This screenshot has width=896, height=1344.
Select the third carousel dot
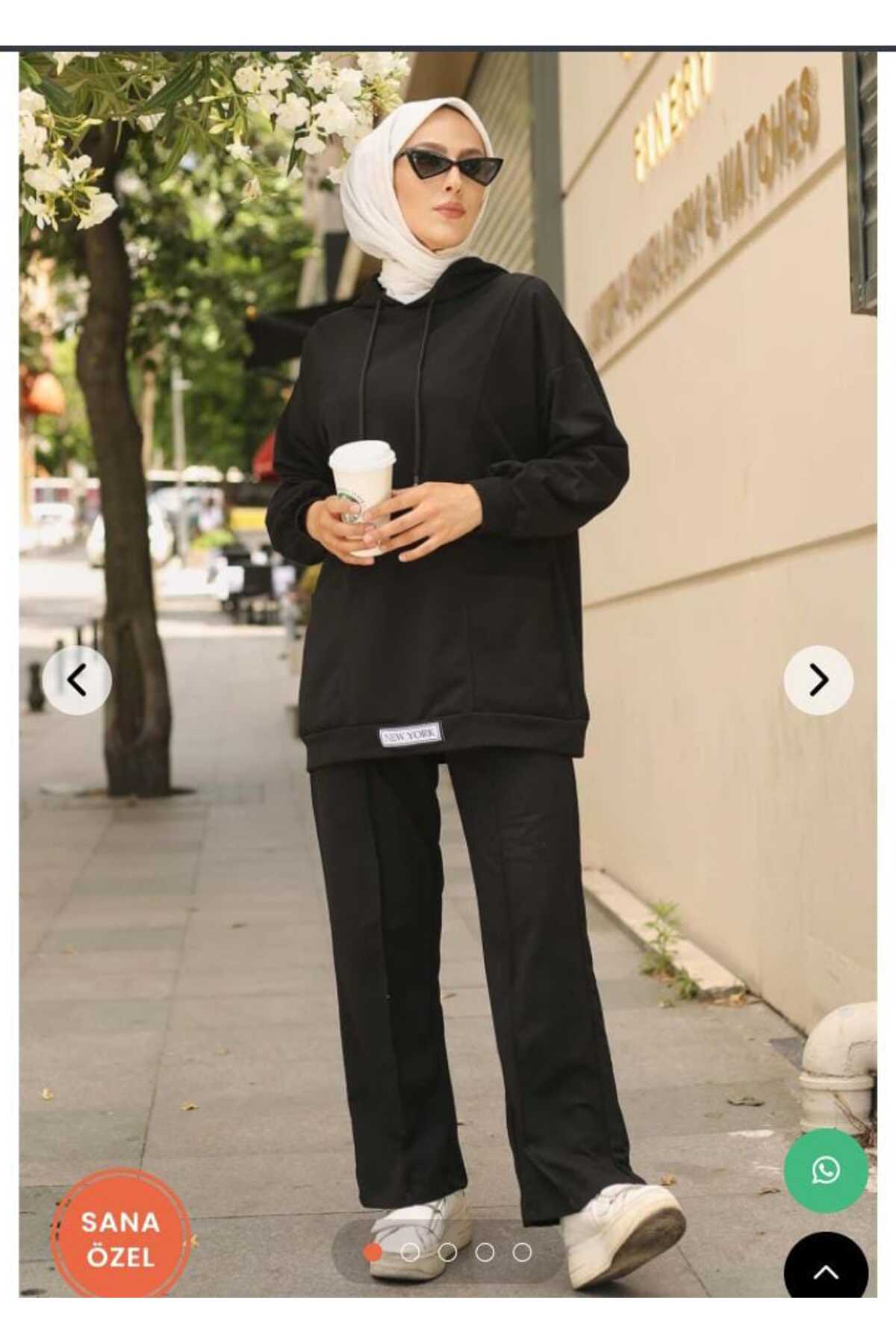pyautogui.click(x=447, y=1252)
